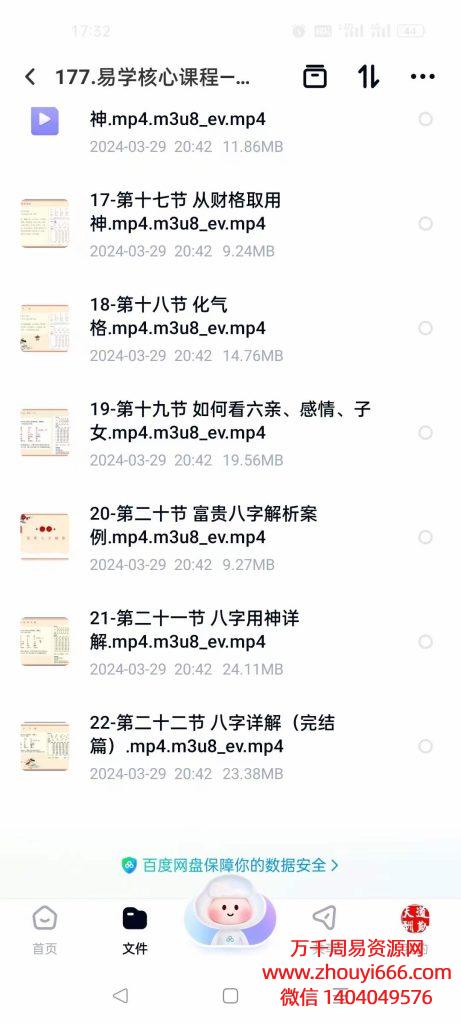Open the paper-plane share tab
This screenshot has width=461, height=1024.
click(325, 918)
